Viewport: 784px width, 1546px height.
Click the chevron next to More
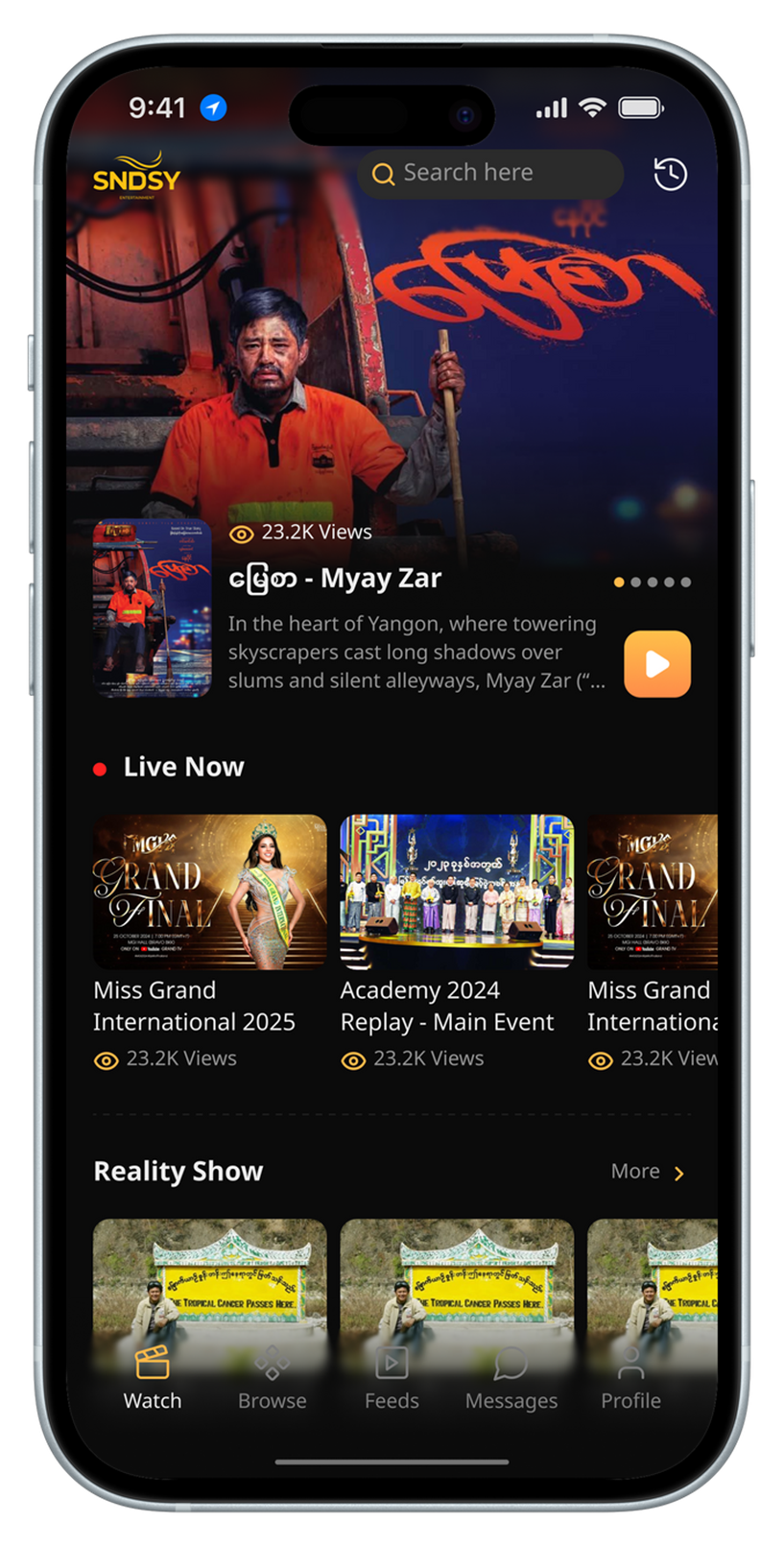(678, 1172)
